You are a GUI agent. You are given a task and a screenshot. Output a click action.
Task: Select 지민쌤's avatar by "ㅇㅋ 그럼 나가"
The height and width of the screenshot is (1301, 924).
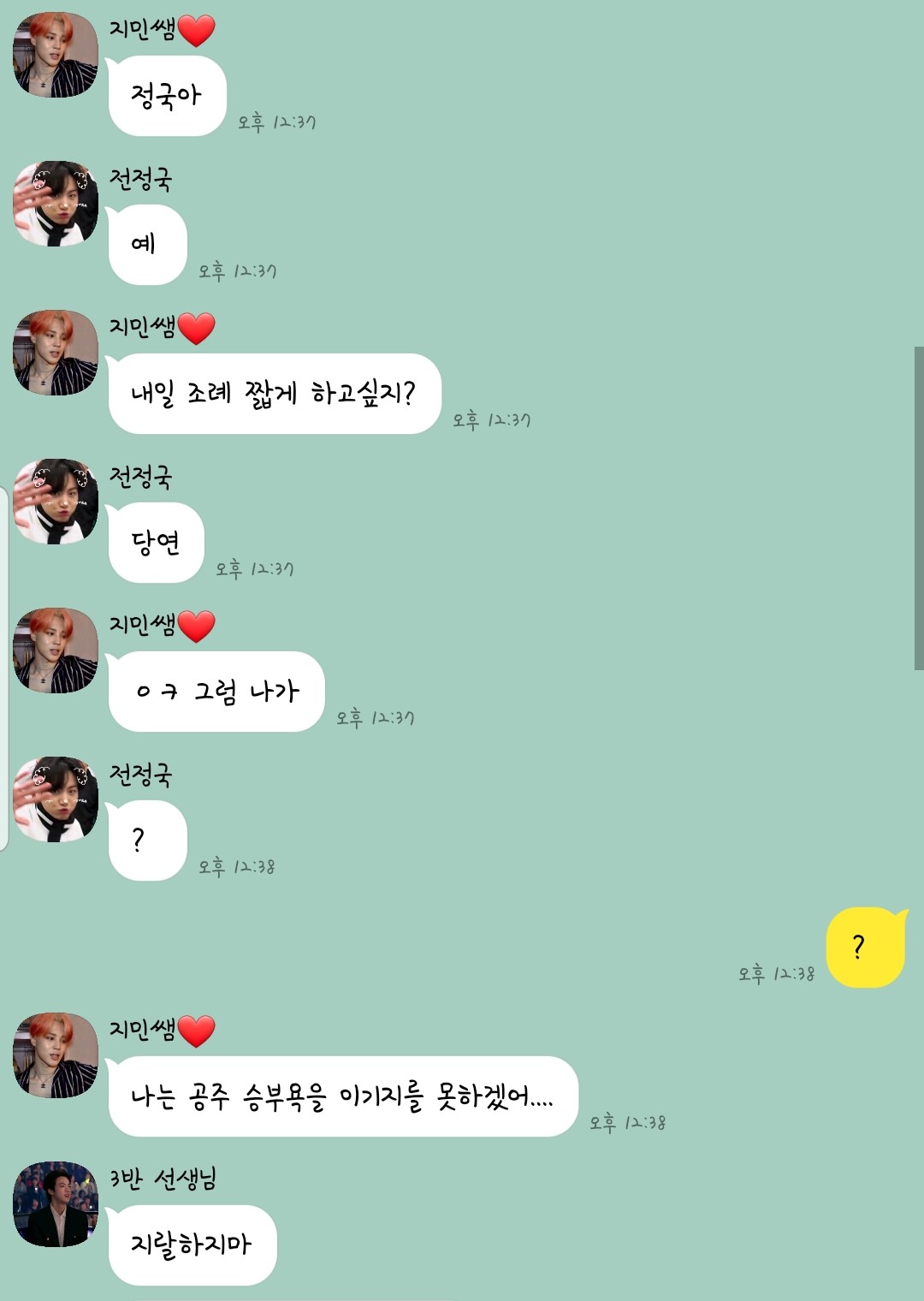[56, 650]
